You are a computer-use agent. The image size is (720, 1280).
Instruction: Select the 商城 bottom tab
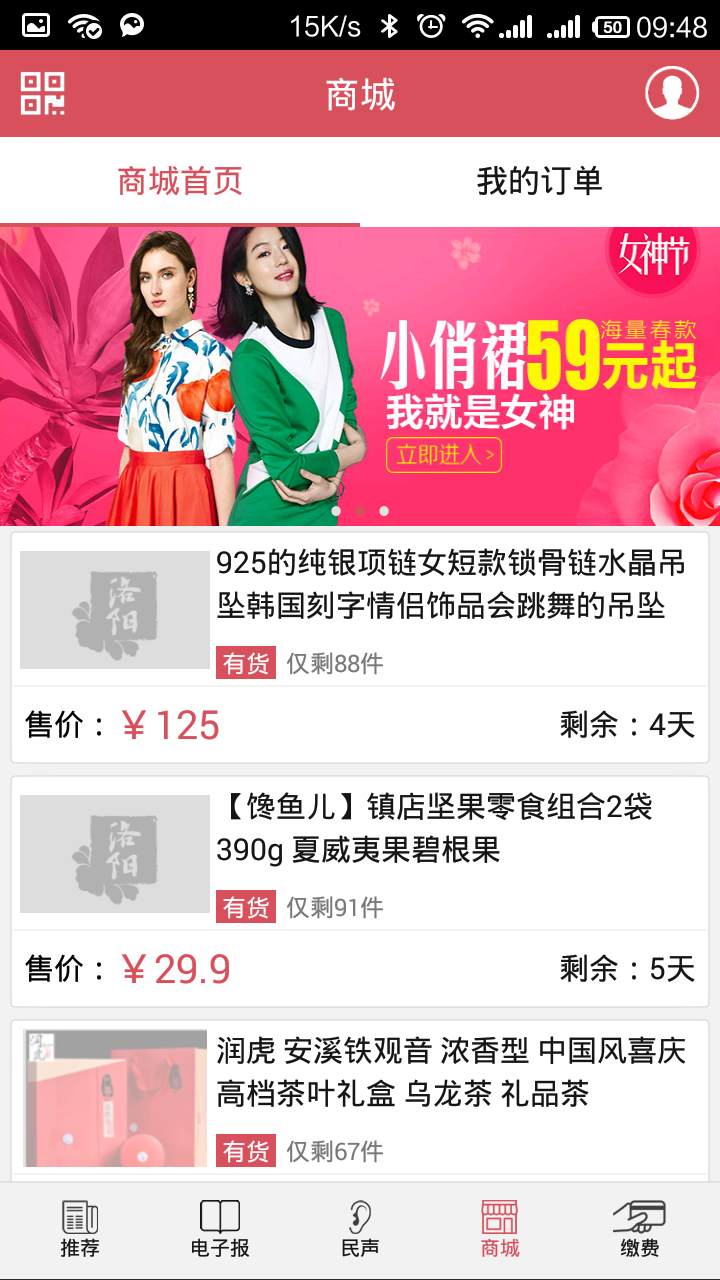click(500, 1230)
